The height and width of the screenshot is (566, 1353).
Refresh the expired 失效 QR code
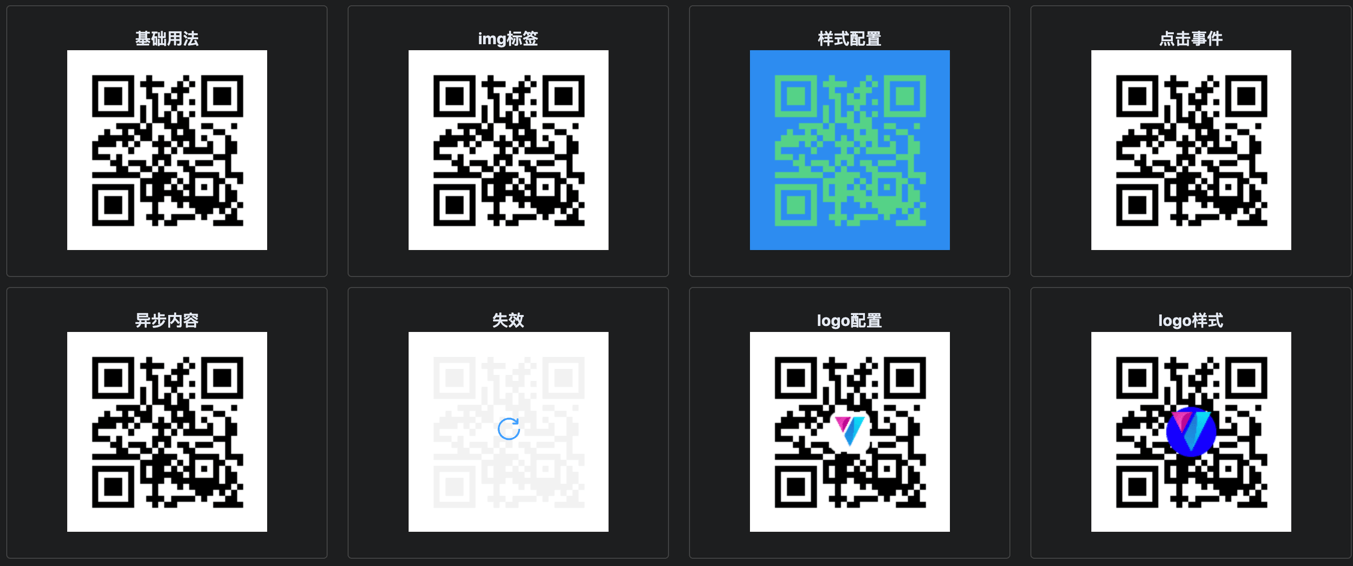pos(508,429)
